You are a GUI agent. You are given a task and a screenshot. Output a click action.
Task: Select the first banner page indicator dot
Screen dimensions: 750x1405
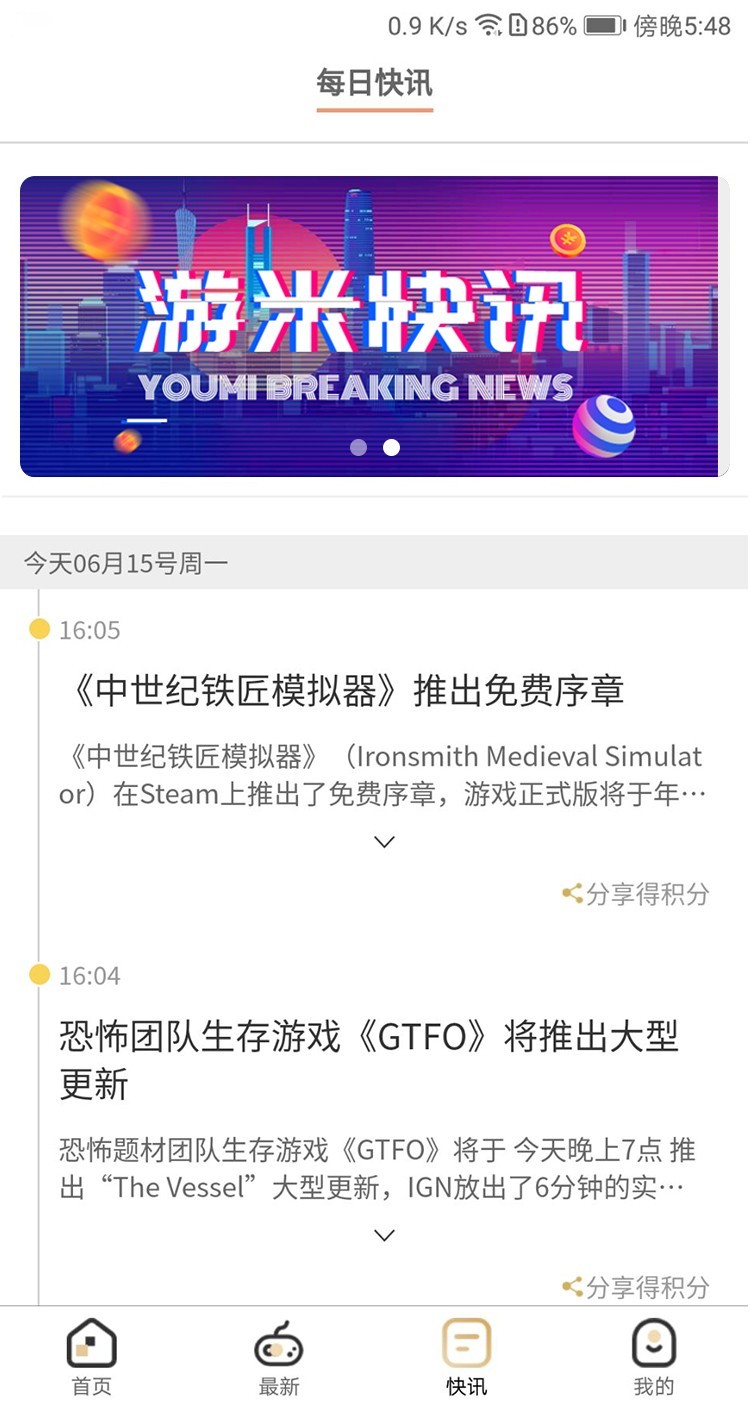(x=358, y=447)
